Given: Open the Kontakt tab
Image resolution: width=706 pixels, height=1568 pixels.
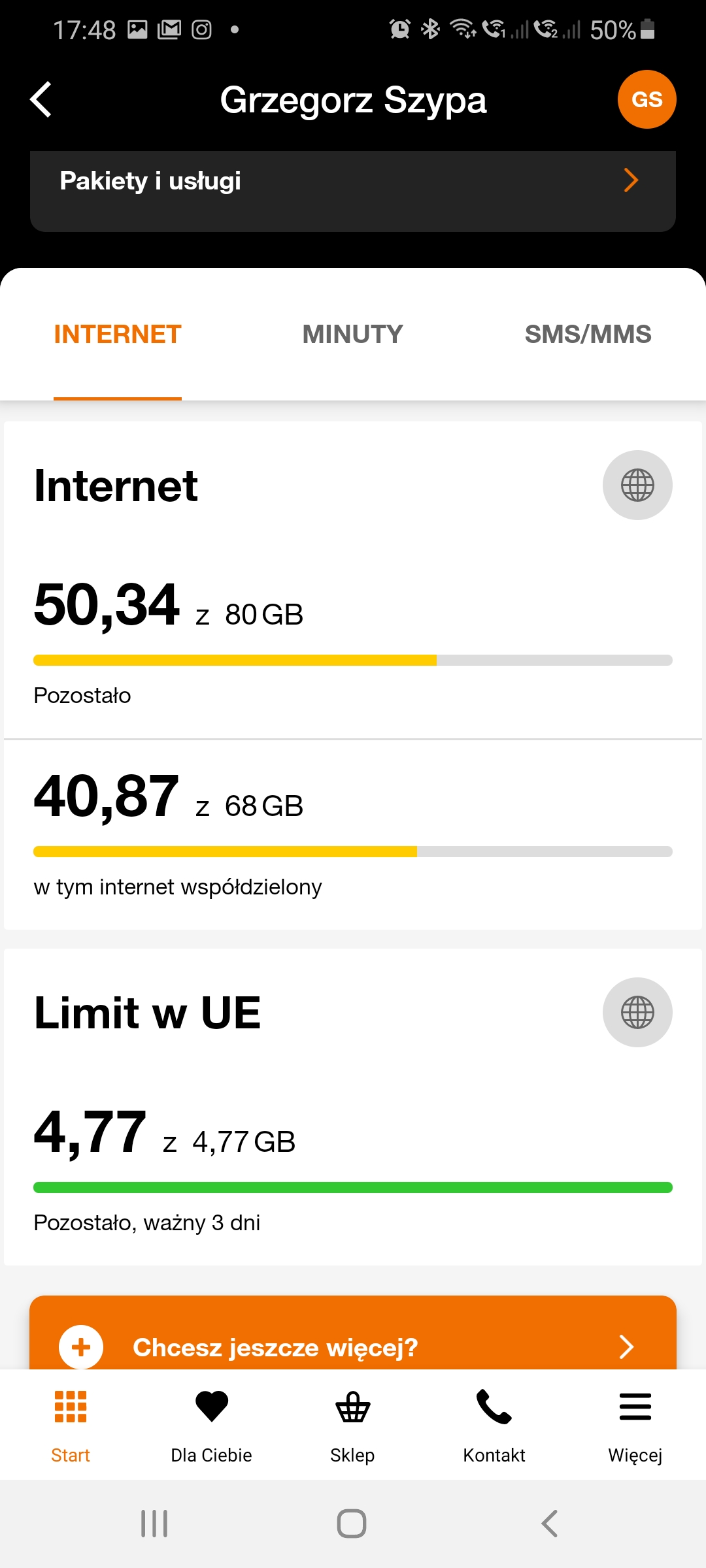Looking at the screenshot, I should pyautogui.click(x=494, y=1424).
